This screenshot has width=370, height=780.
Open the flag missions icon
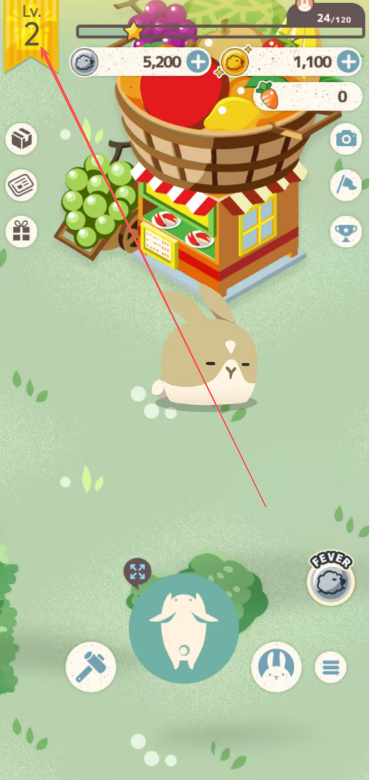coord(346,185)
